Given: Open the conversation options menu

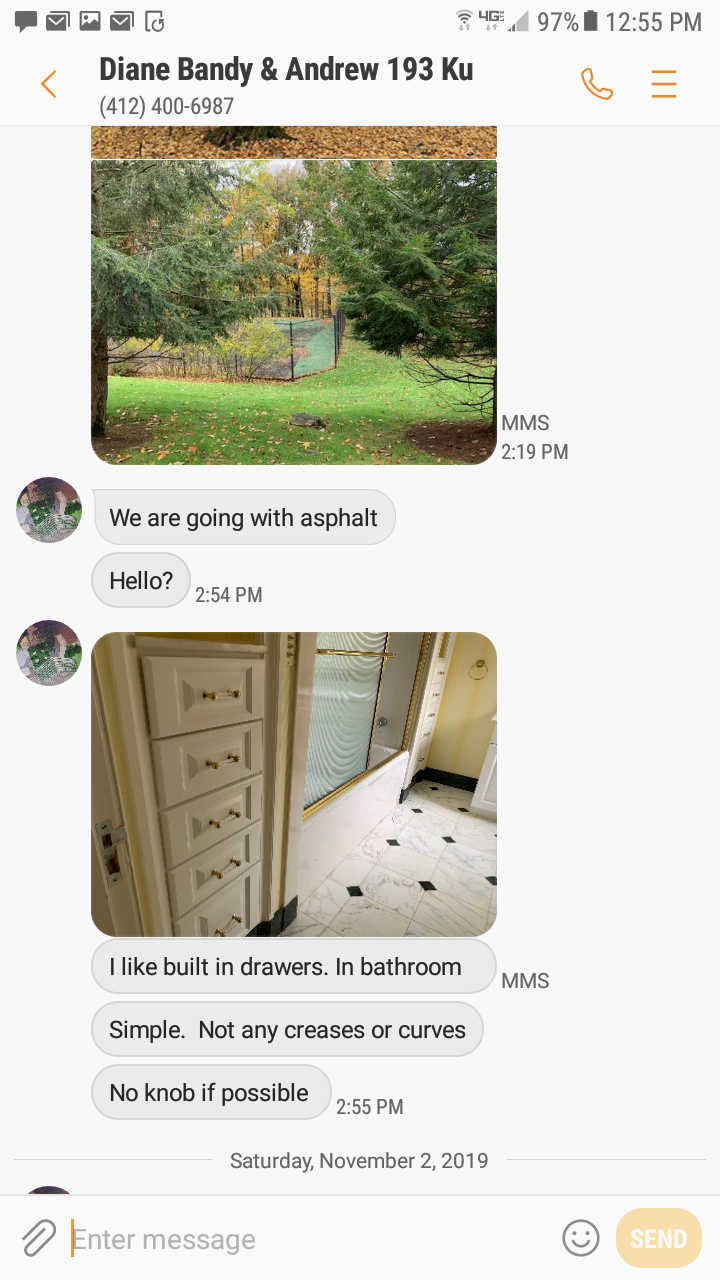Looking at the screenshot, I should [664, 84].
